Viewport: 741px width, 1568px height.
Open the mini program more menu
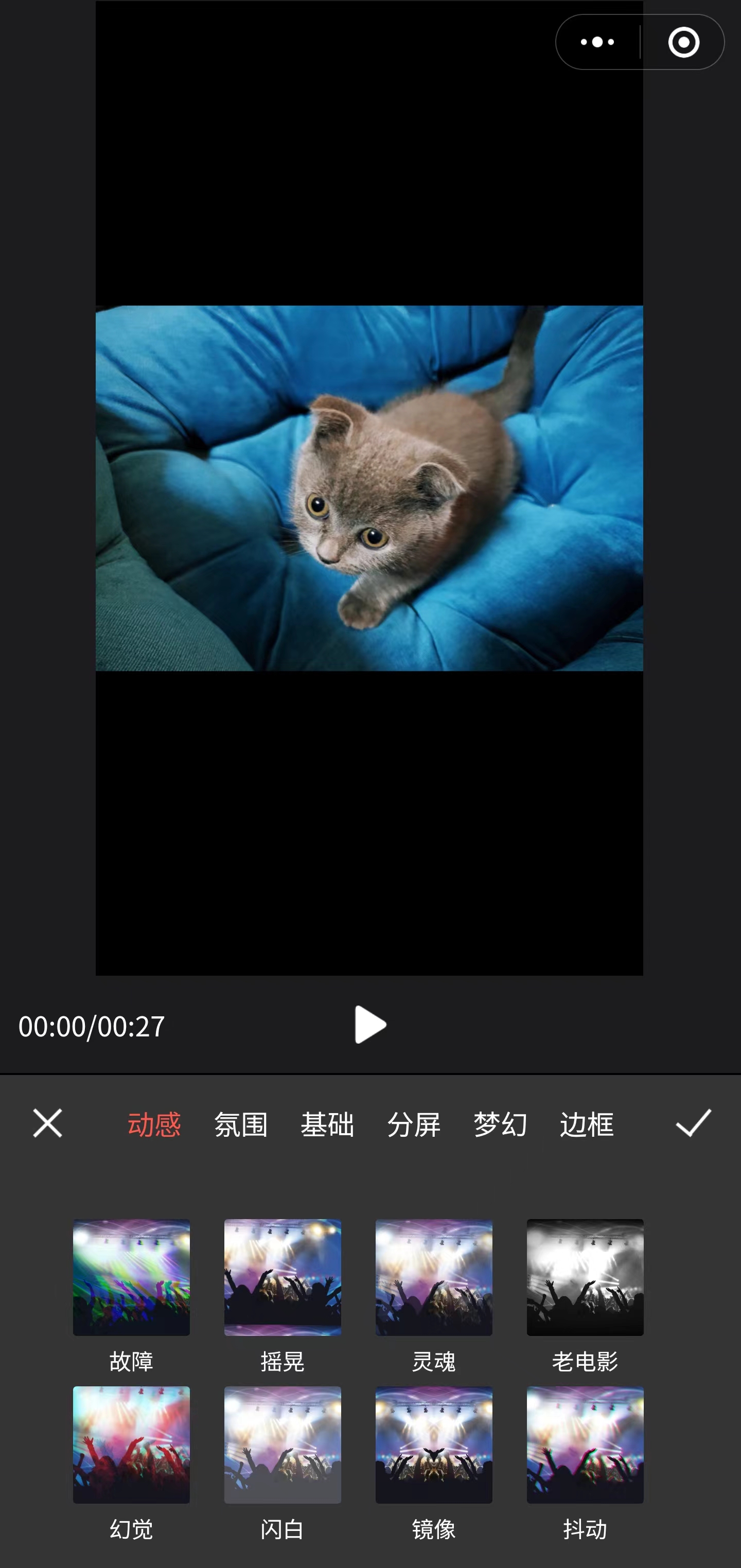(597, 42)
